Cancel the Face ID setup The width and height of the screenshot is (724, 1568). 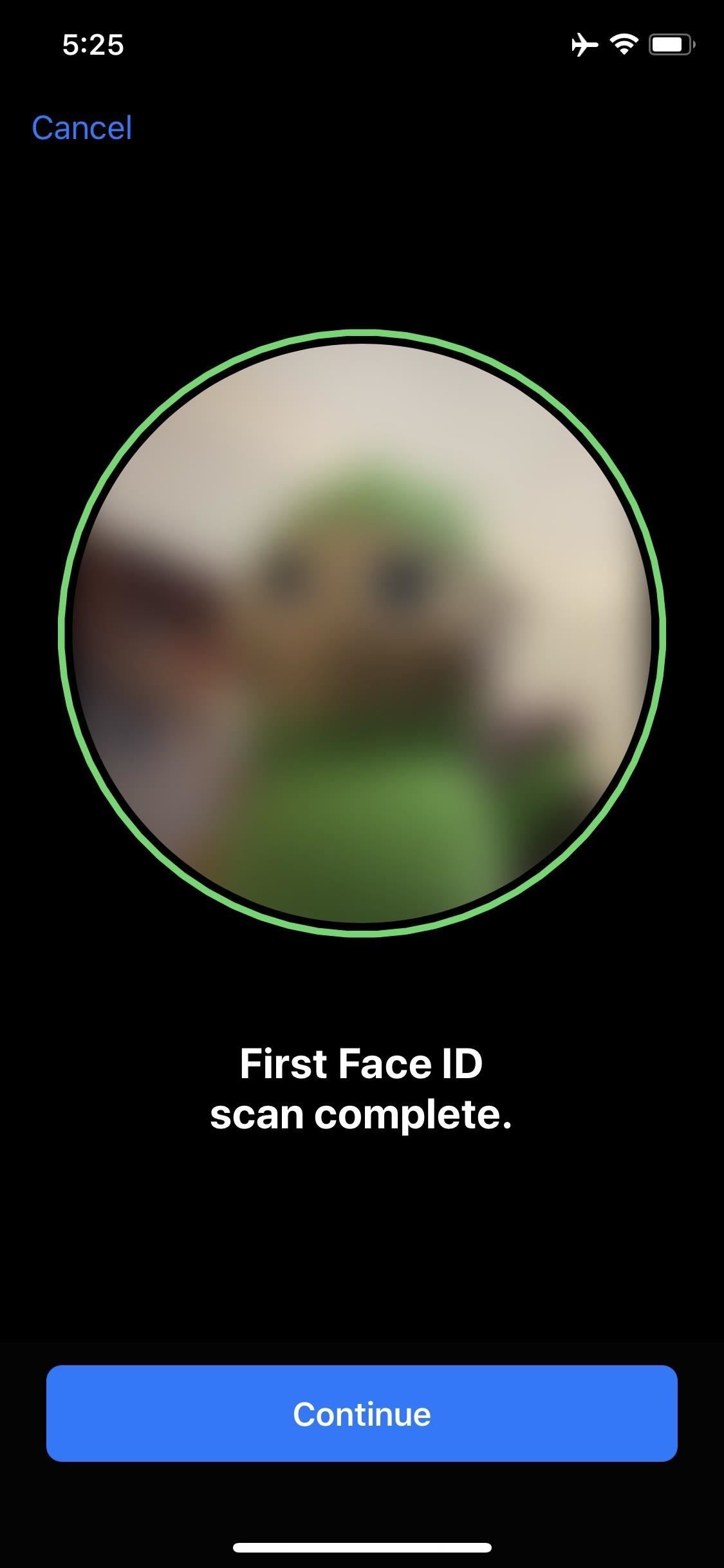(82, 128)
